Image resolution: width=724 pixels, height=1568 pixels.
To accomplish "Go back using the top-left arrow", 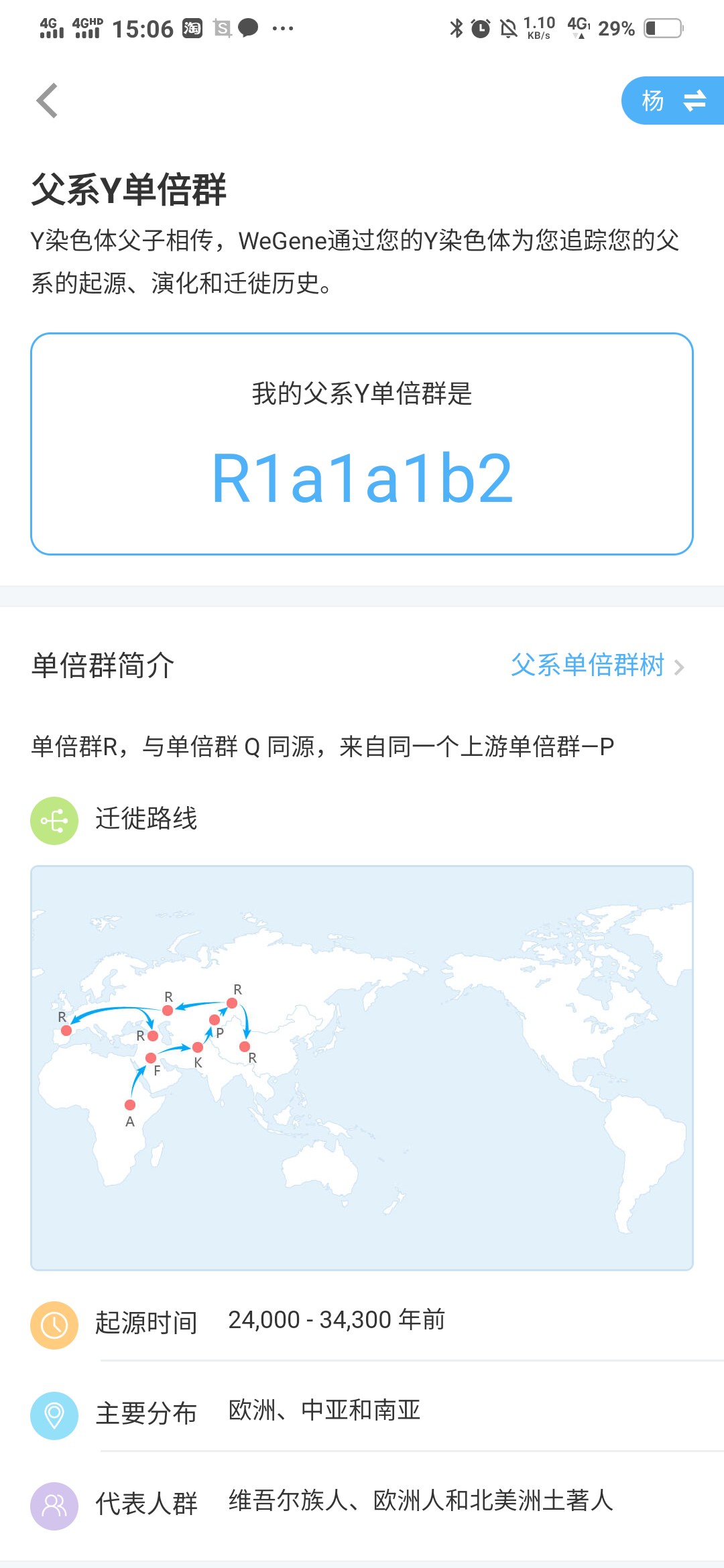I will (x=47, y=101).
